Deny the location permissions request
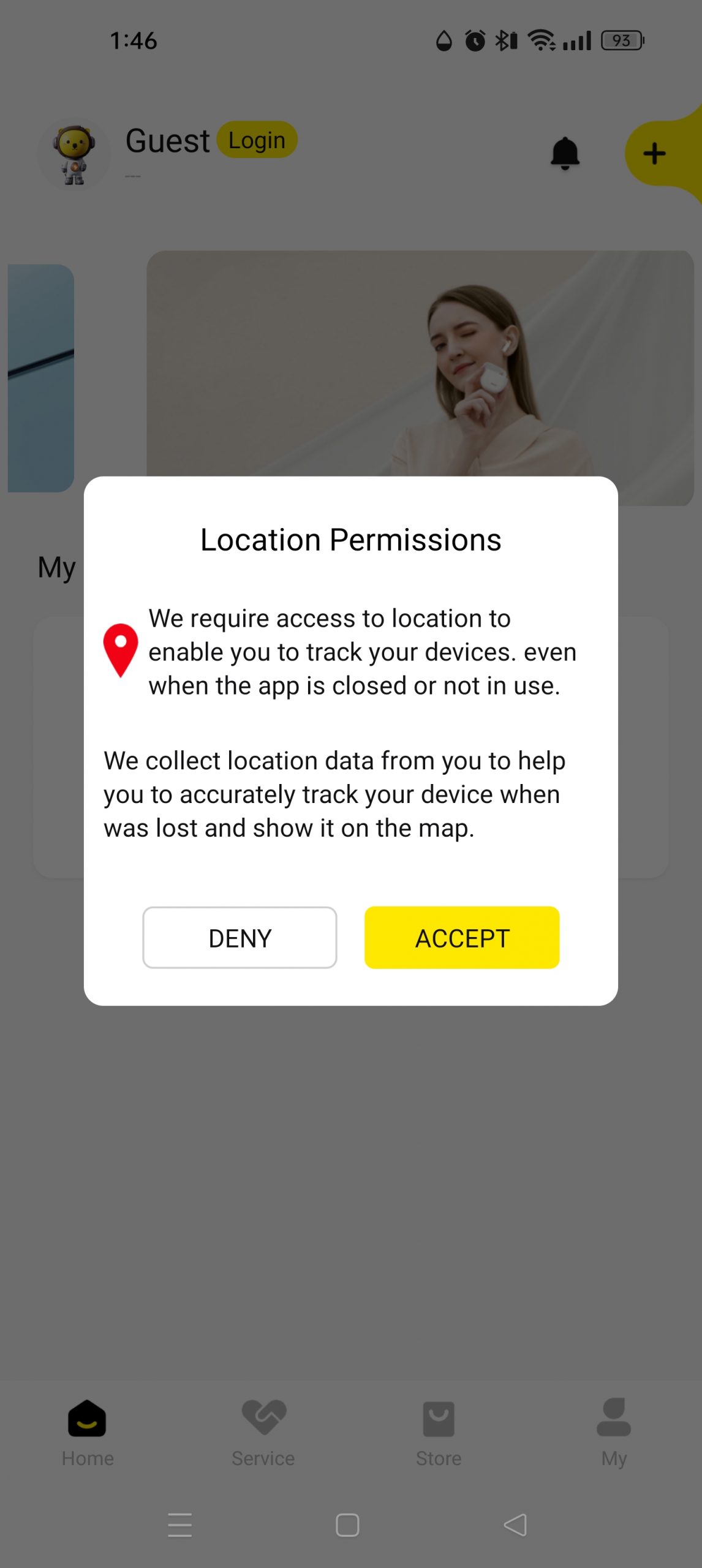Viewport: 702px width, 1568px height. 240,938
